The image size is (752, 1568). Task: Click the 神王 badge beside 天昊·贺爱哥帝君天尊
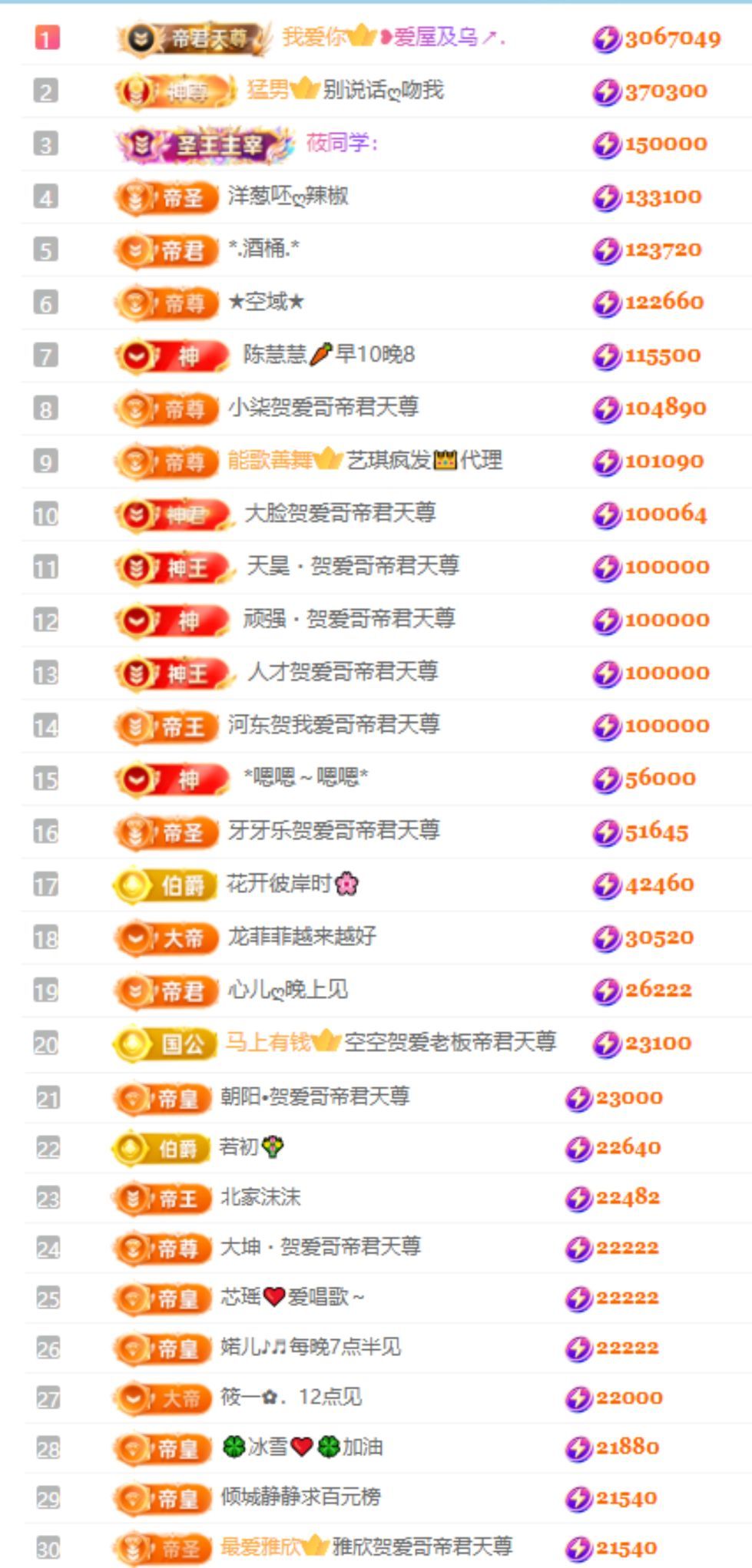(173, 567)
